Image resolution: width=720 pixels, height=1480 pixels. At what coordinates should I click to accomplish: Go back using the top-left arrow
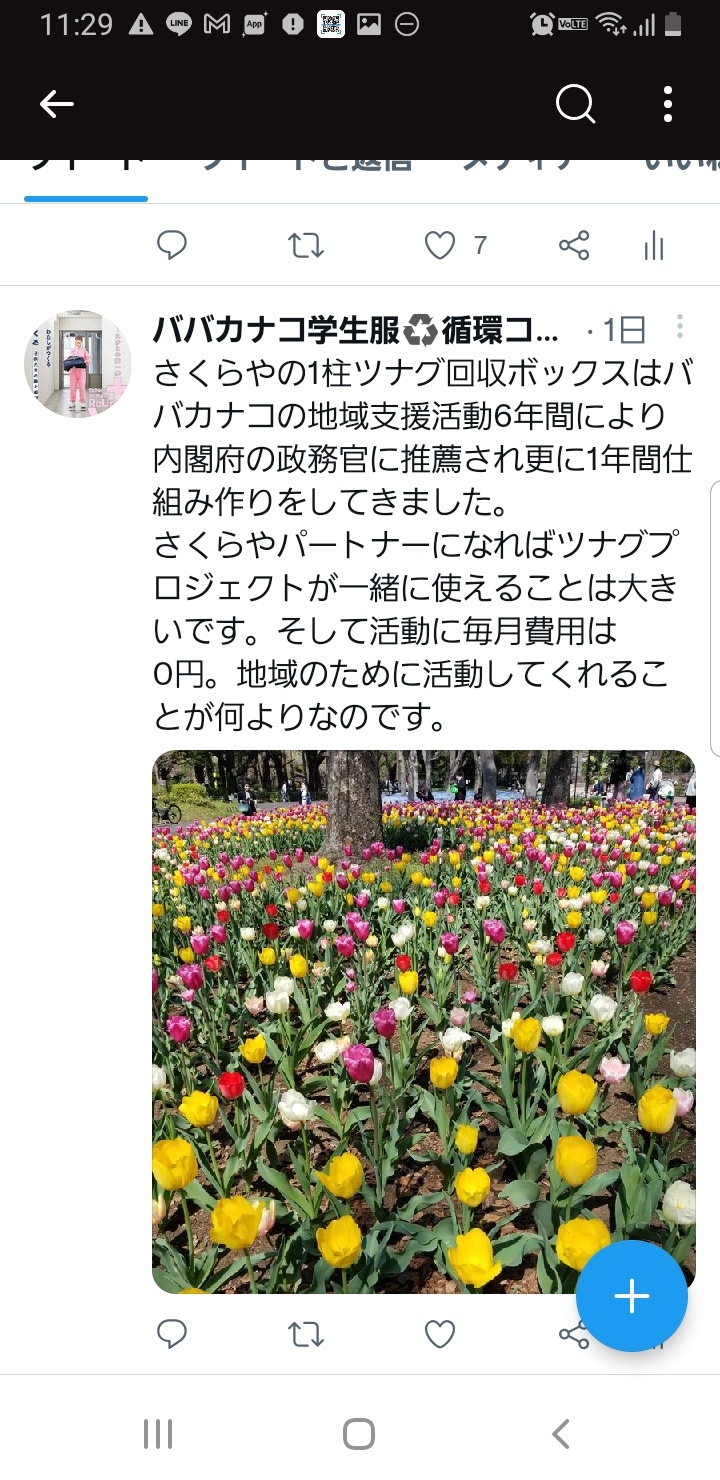tap(57, 104)
